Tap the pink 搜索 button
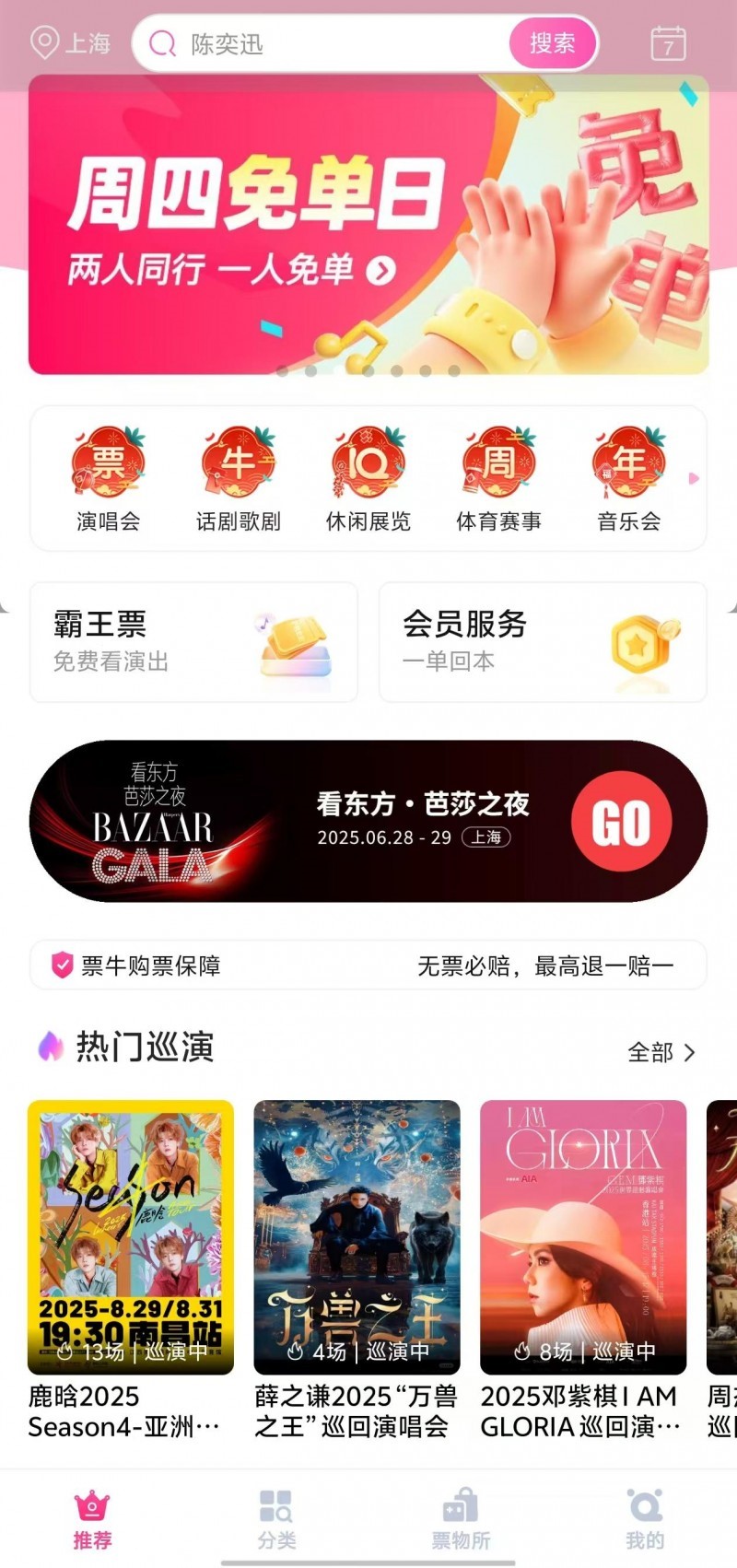737x1568 pixels. click(x=552, y=43)
